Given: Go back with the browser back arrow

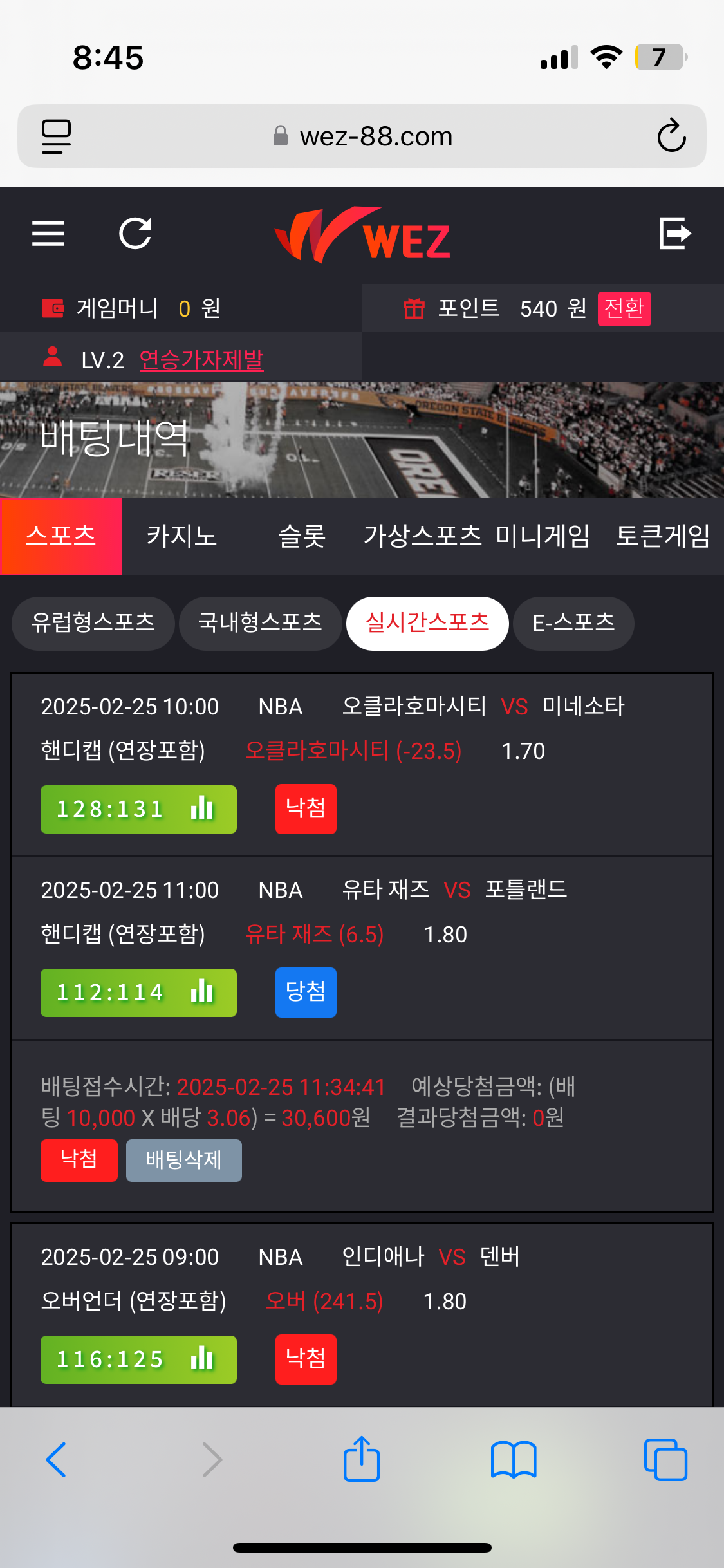Looking at the screenshot, I should point(56,1460).
